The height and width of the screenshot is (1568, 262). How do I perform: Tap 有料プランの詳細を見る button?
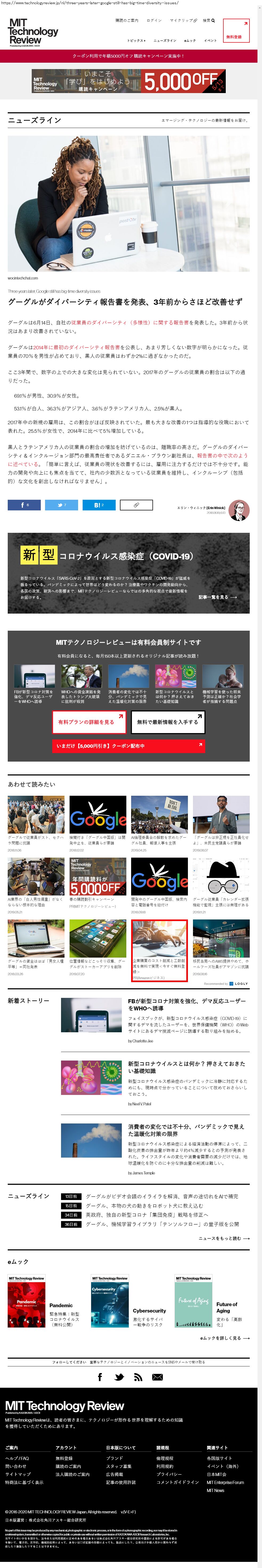click(89, 722)
